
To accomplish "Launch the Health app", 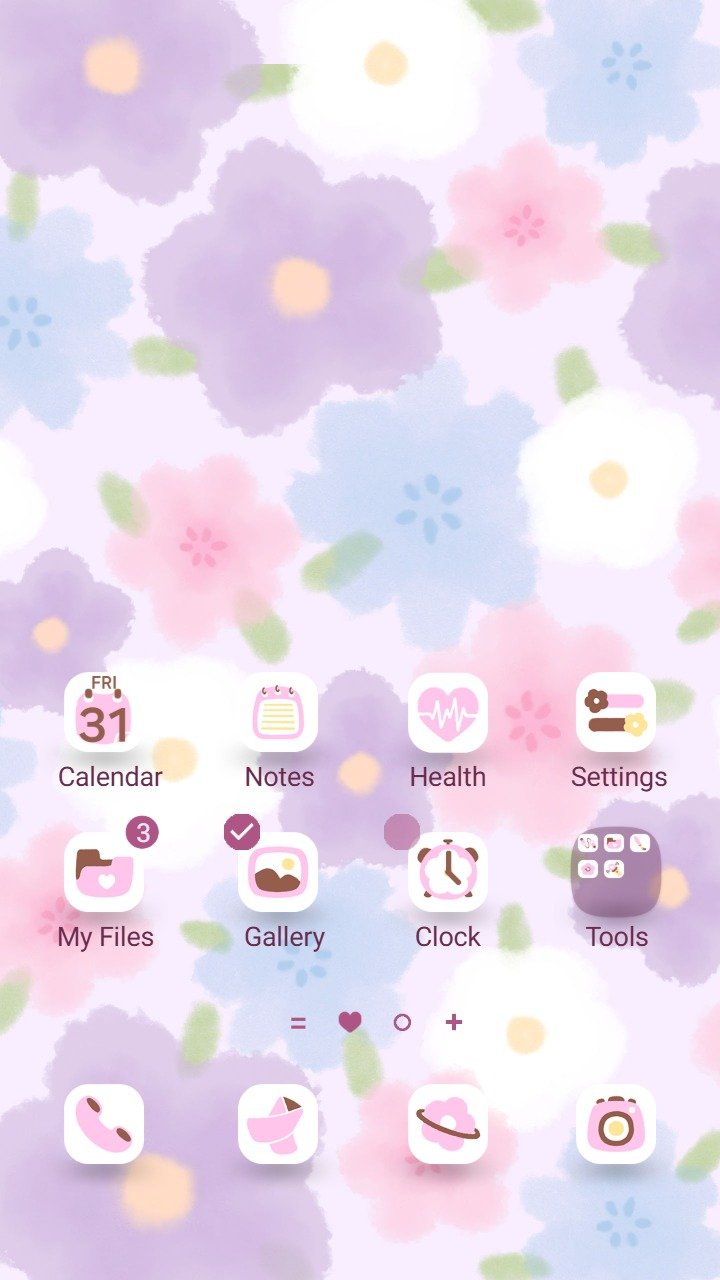I will [x=448, y=712].
